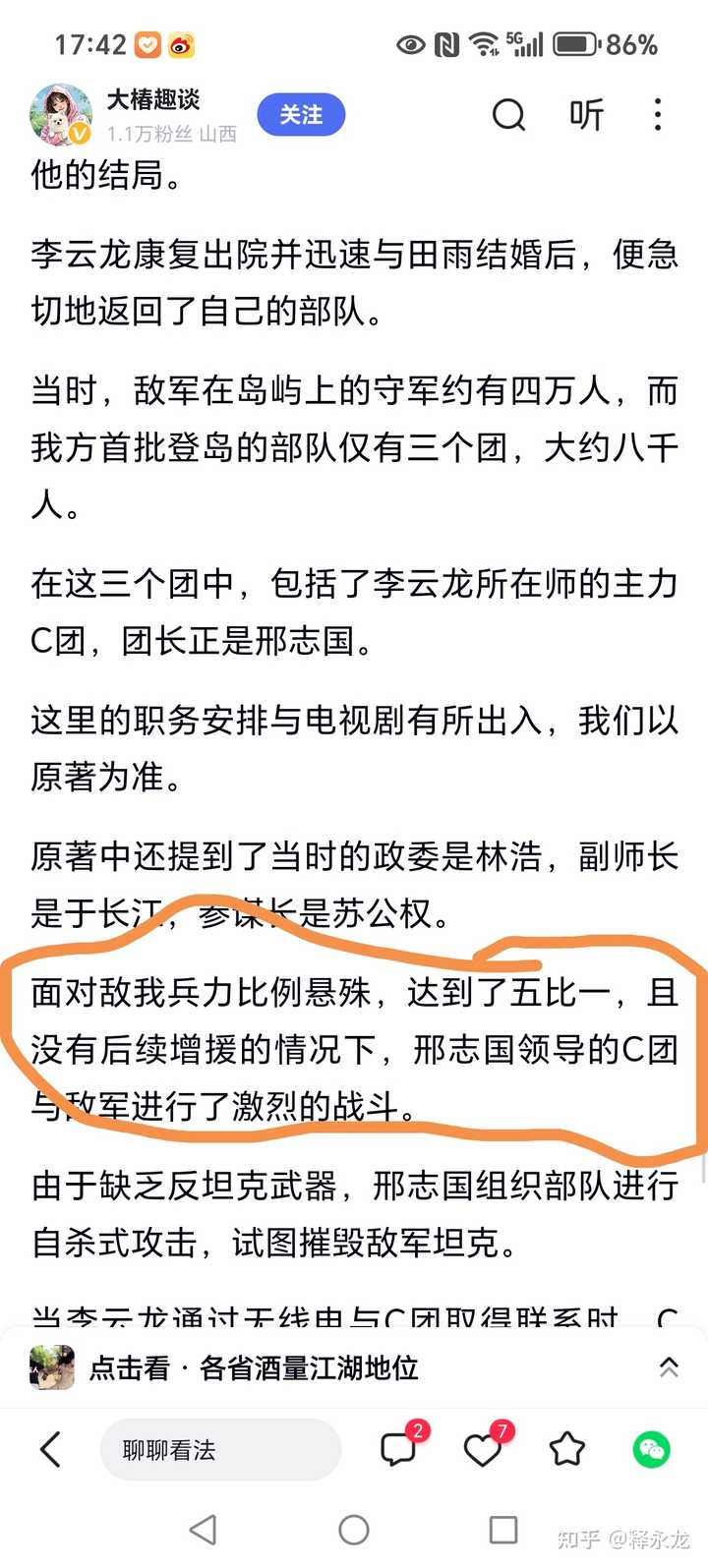Open the 各省酒量江湖地位 recommendation
The width and height of the screenshot is (708, 1568).
(x=254, y=1367)
